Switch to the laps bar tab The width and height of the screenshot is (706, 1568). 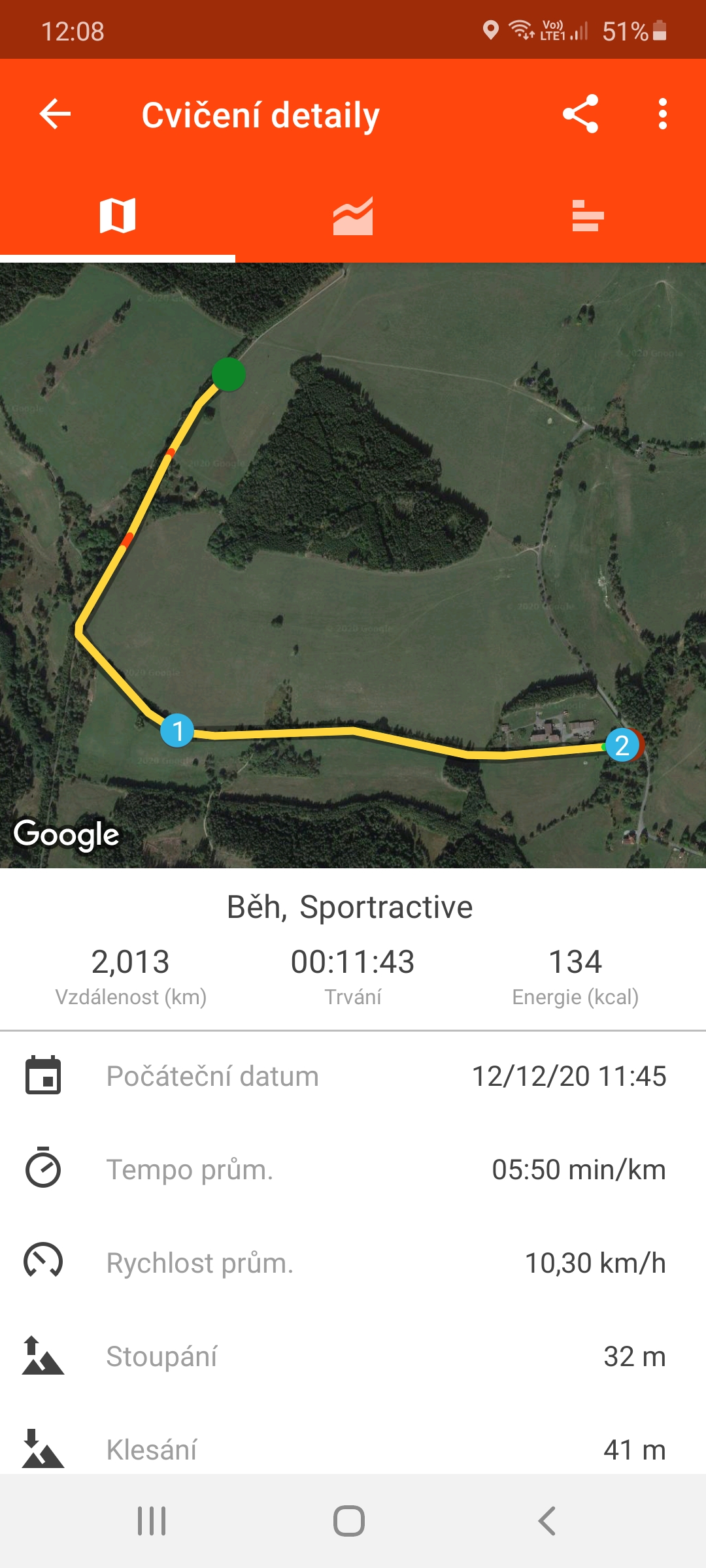[588, 216]
